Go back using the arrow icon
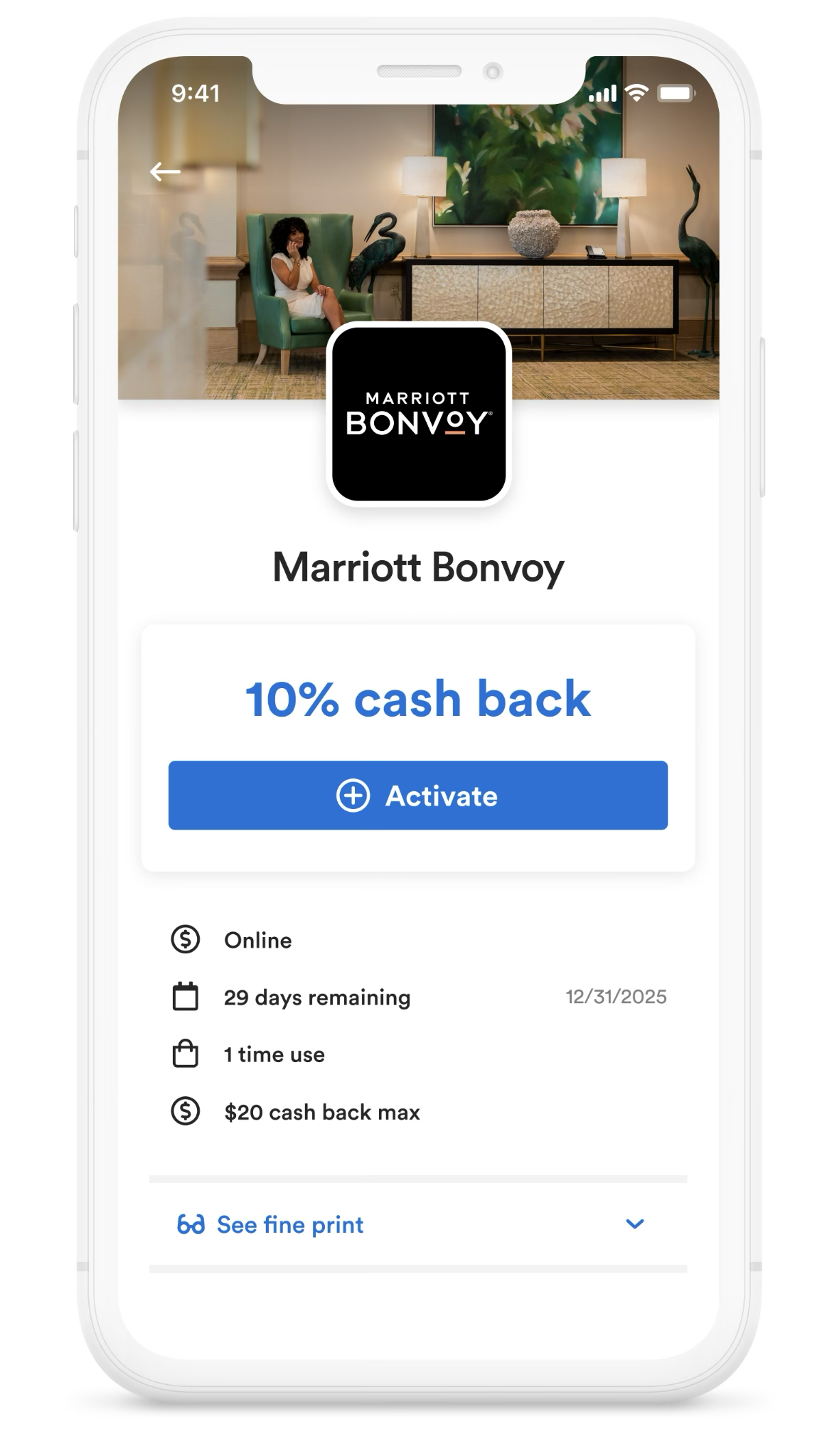The width and height of the screenshot is (832, 1456). tap(165, 171)
